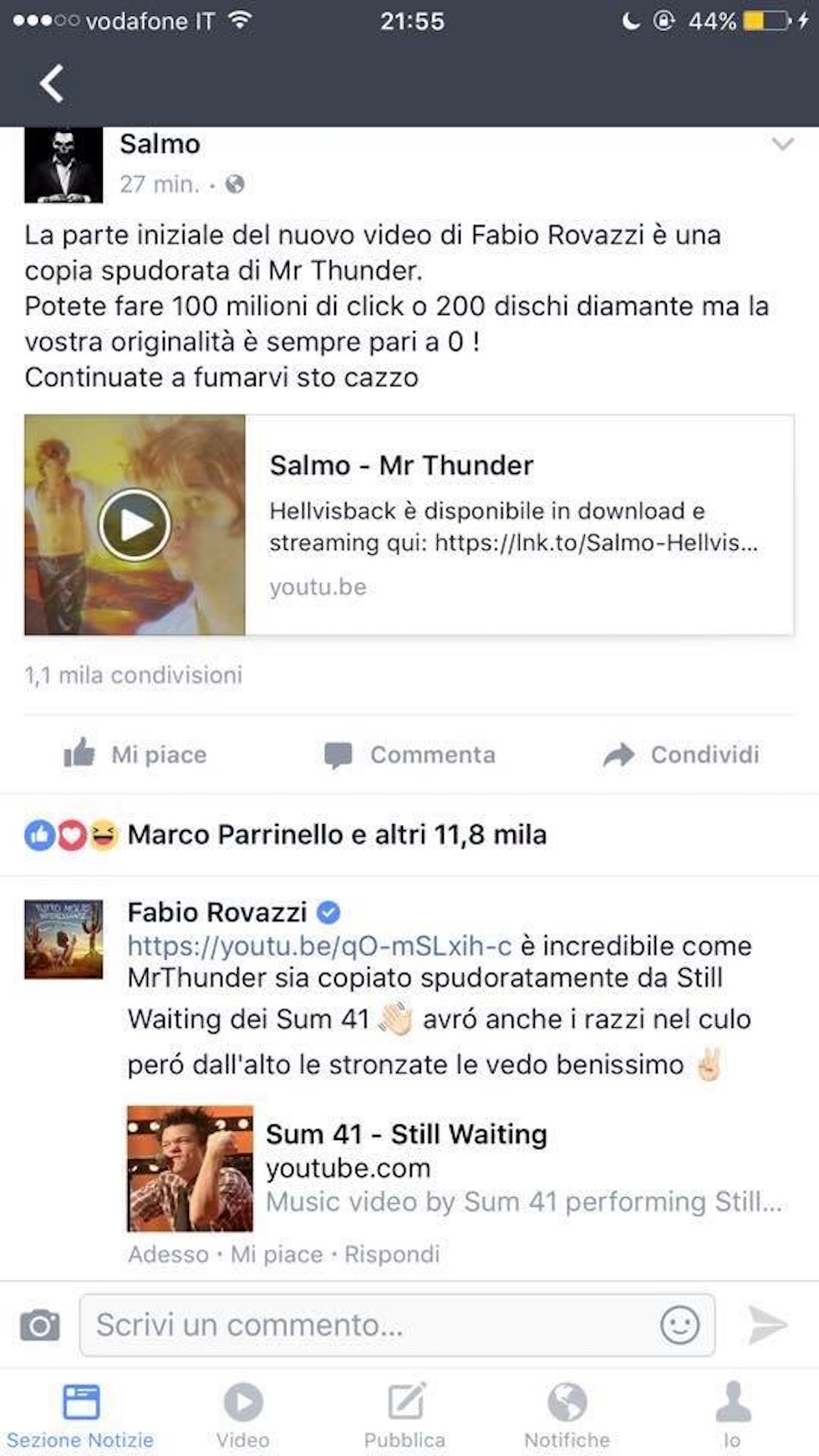
Task: Like the post with Mi piace
Action: tap(135, 755)
